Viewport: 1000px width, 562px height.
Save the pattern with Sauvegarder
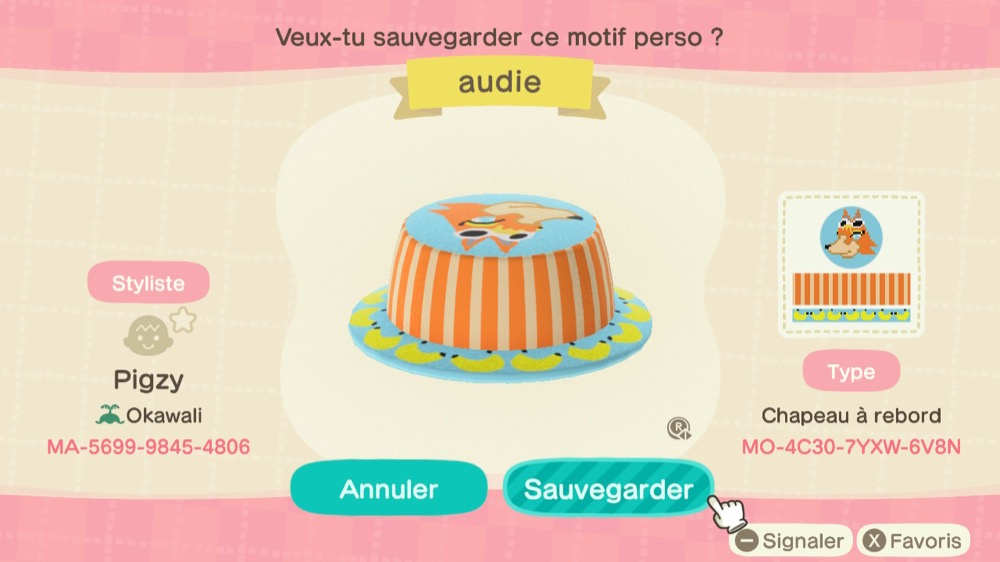[x=608, y=489]
